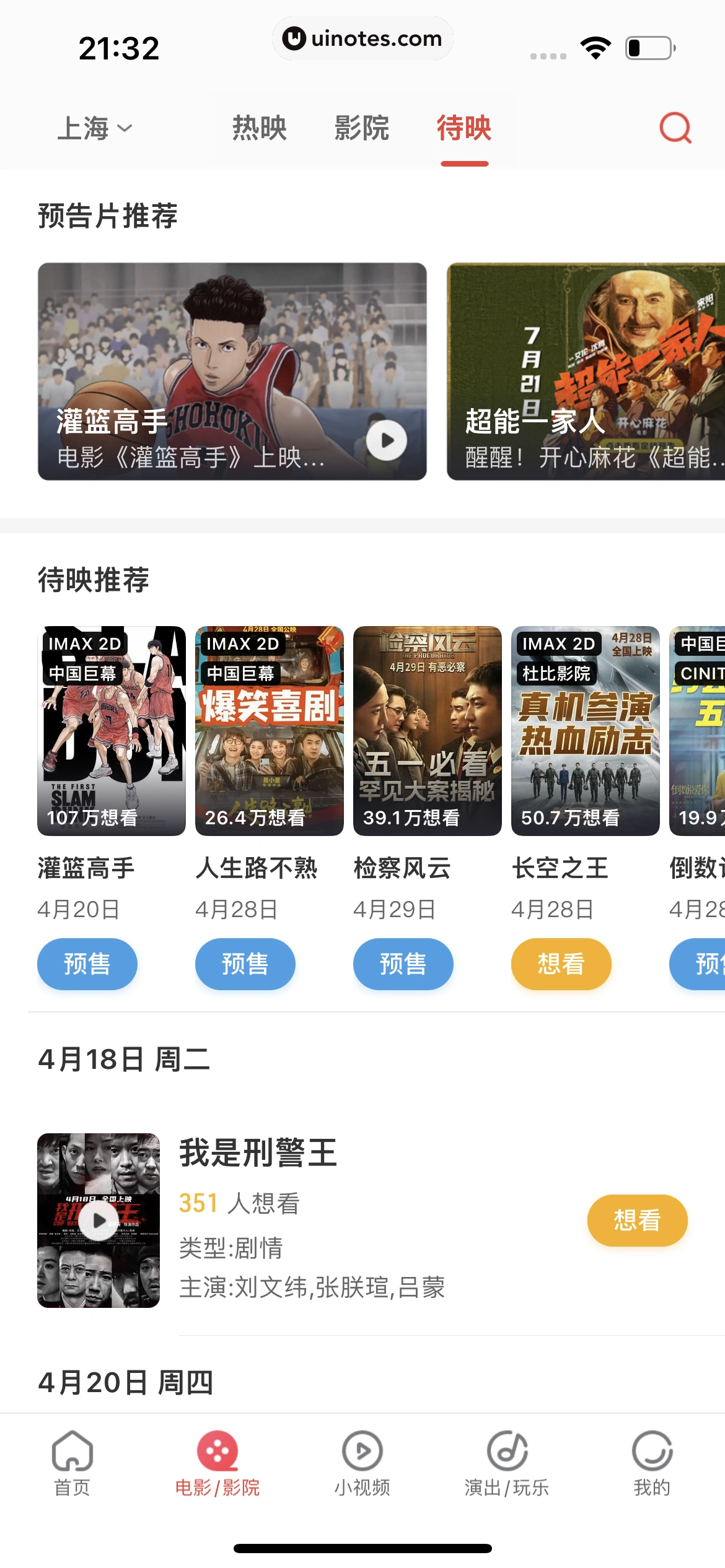Switch to 演出/玩乐 tab

coord(507,1463)
